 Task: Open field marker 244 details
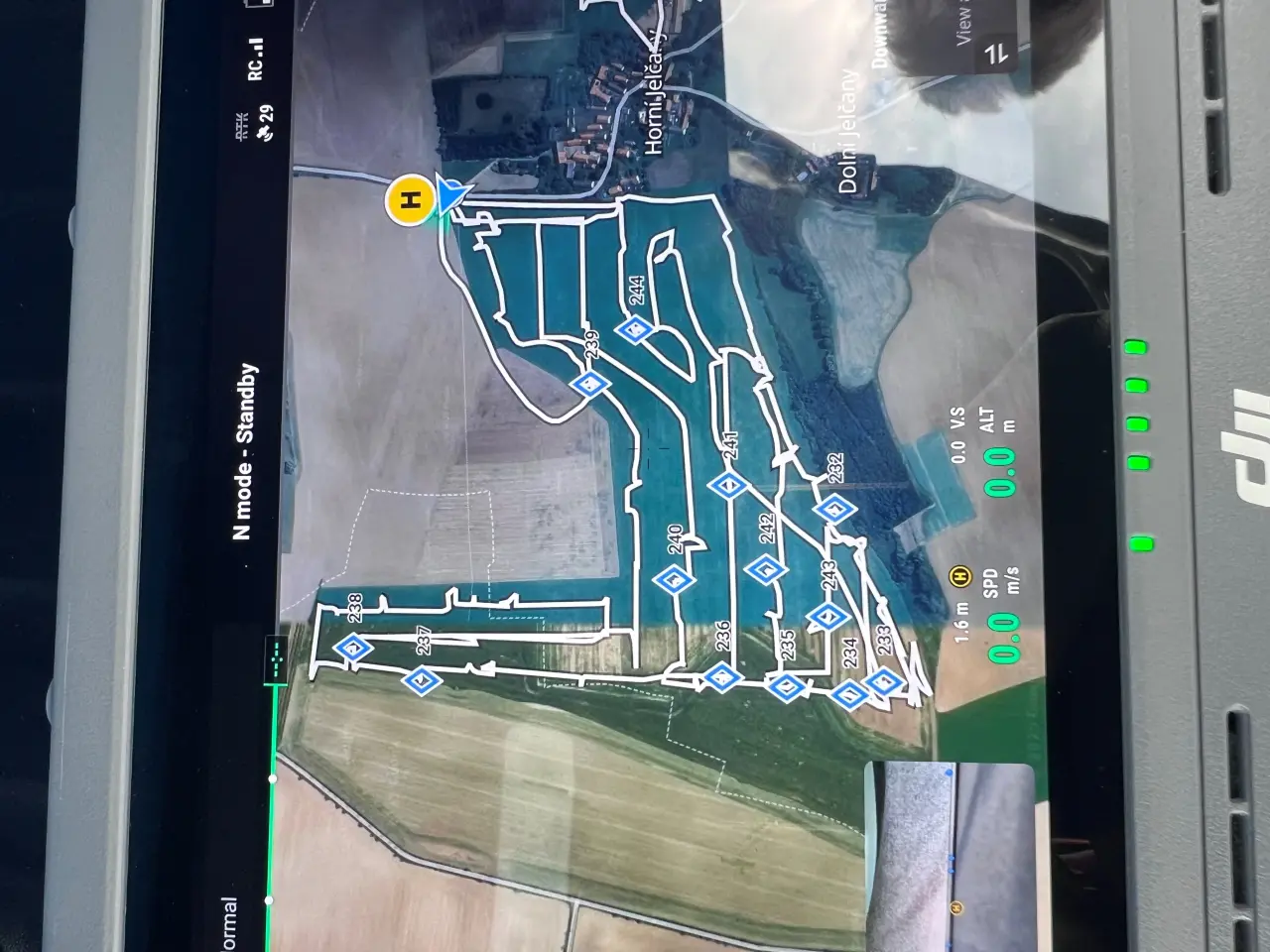coord(634,329)
